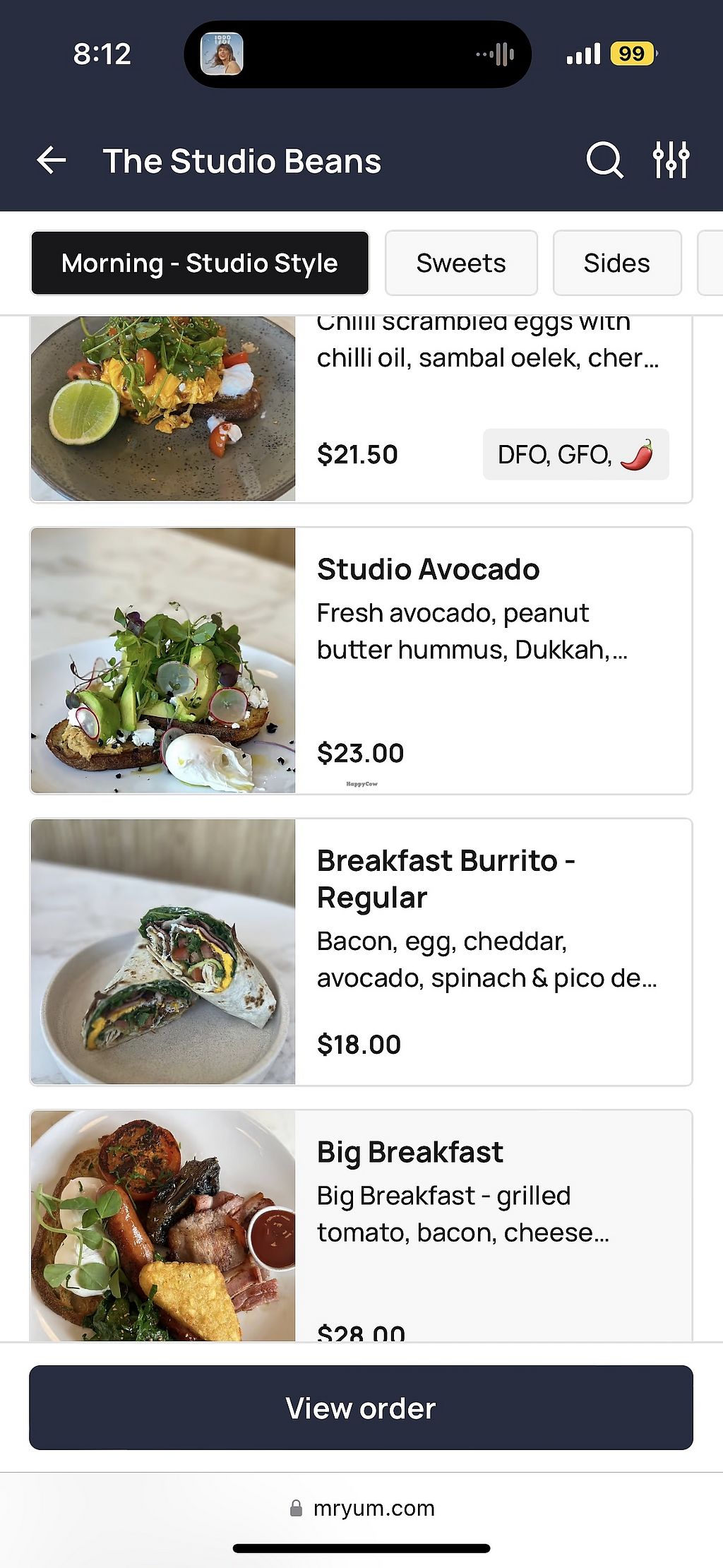
Task: Open the dietary filter sliders icon
Action: (x=671, y=160)
